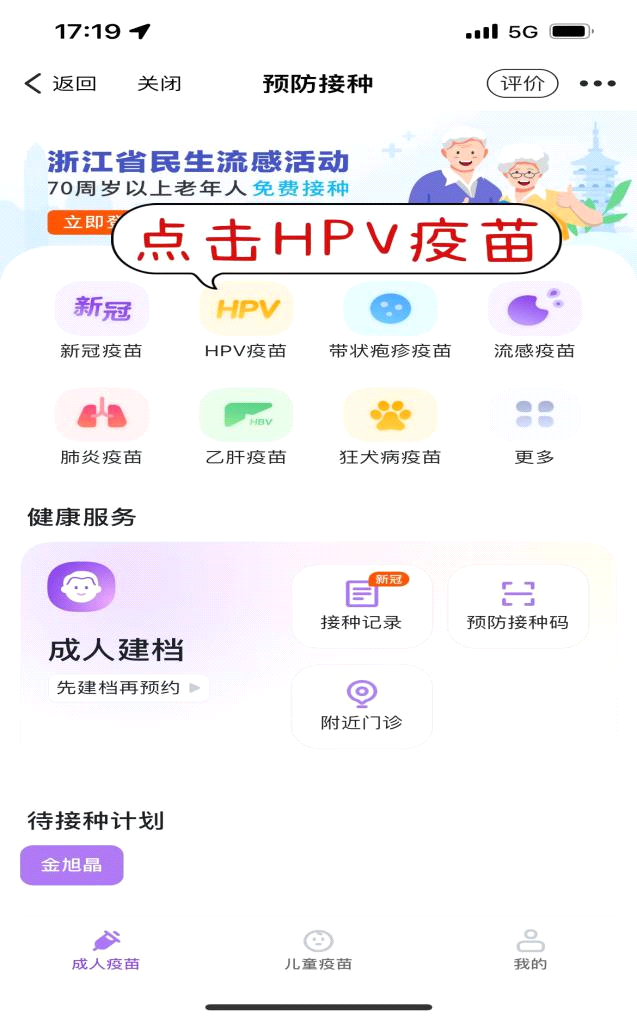Screen dimensions: 637x1020
Task: Go back using the 返回 arrow
Action: 60,84
